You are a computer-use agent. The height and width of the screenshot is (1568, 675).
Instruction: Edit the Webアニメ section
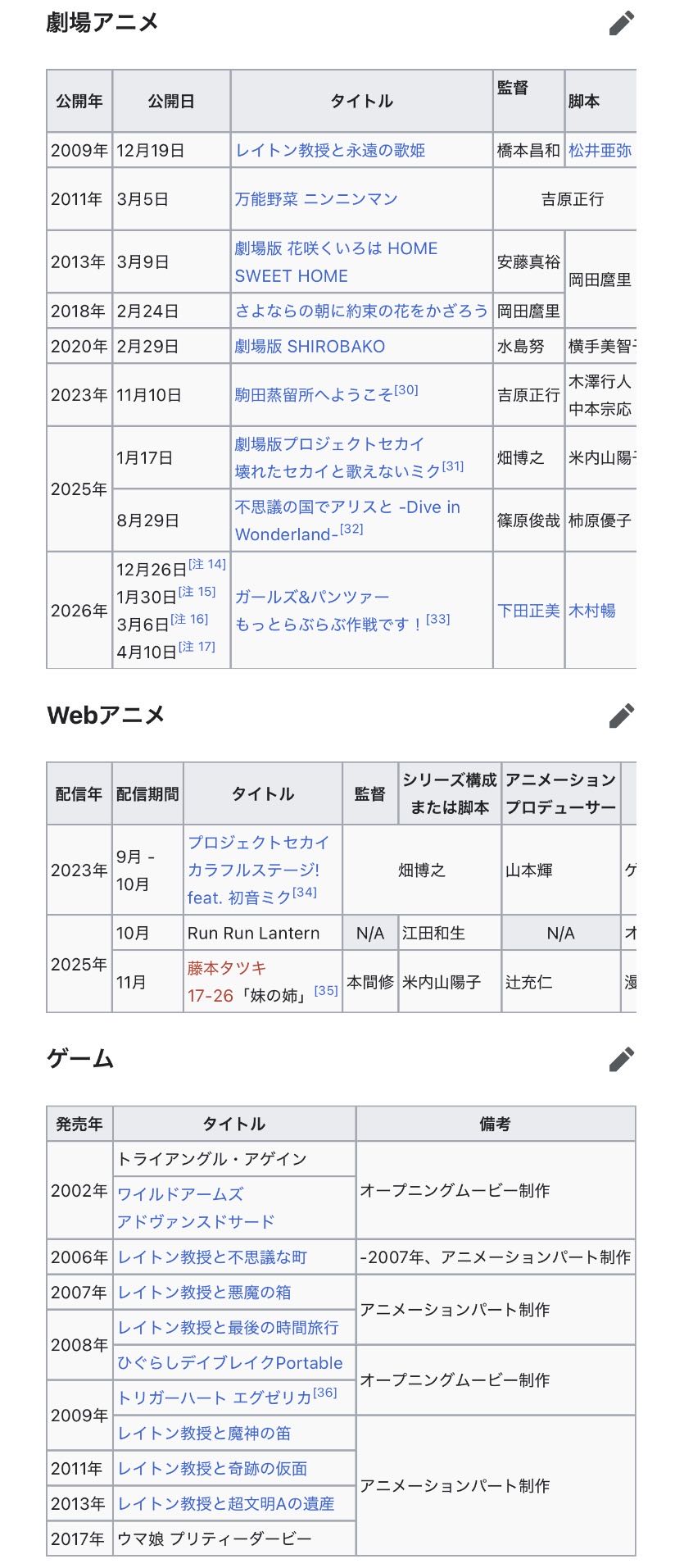point(622,716)
